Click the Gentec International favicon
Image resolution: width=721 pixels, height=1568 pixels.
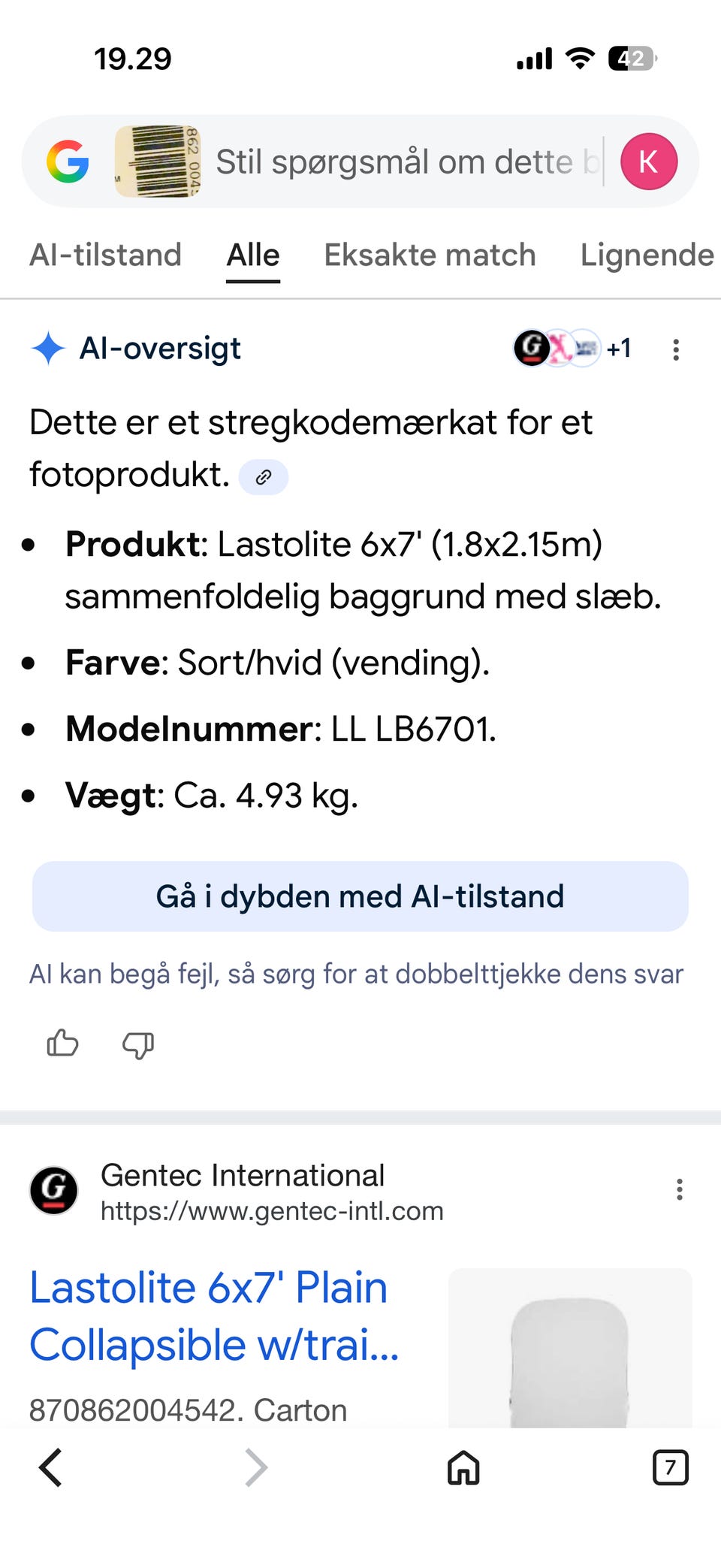(x=53, y=1189)
